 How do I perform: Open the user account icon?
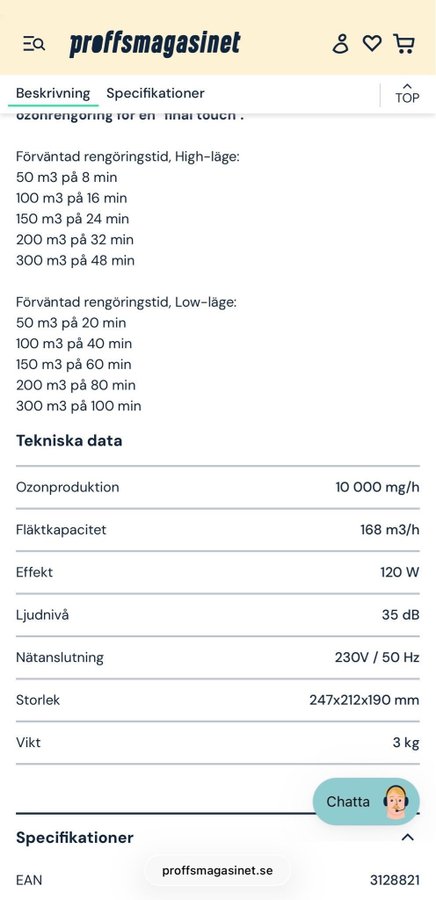[341, 44]
